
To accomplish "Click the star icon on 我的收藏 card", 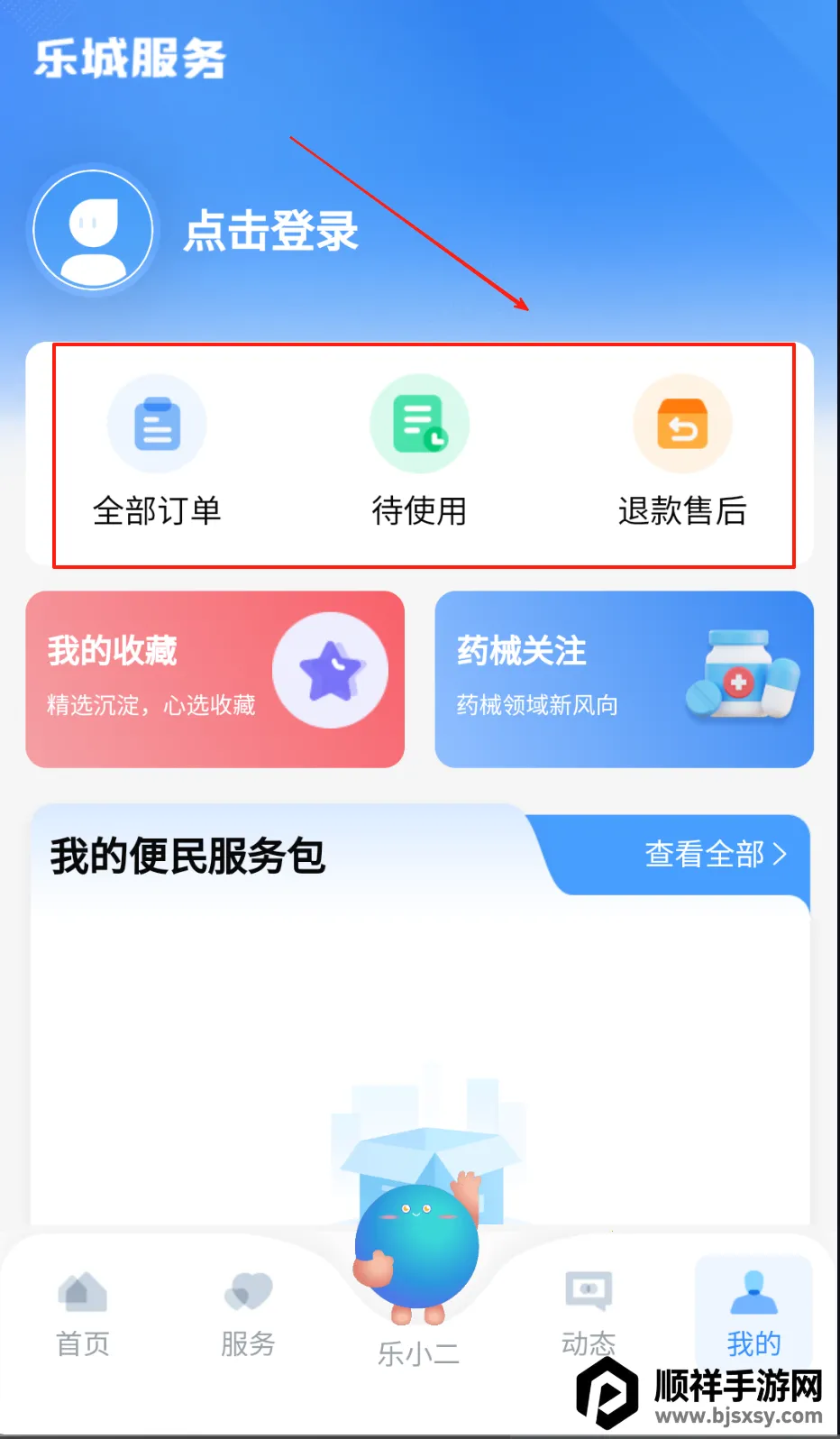I will point(333,669).
